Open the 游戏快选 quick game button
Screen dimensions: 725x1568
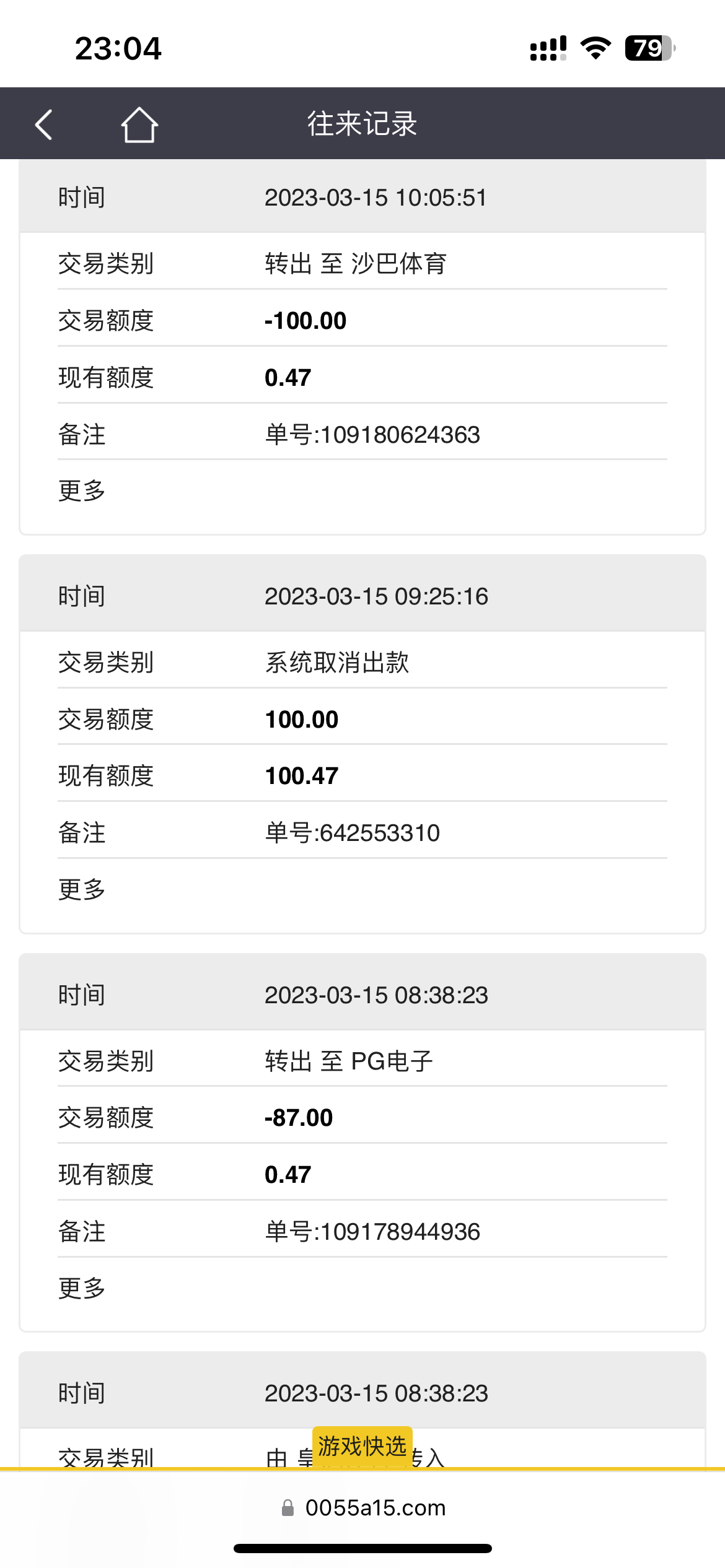pyautogui.click(x=362, y=1447)
